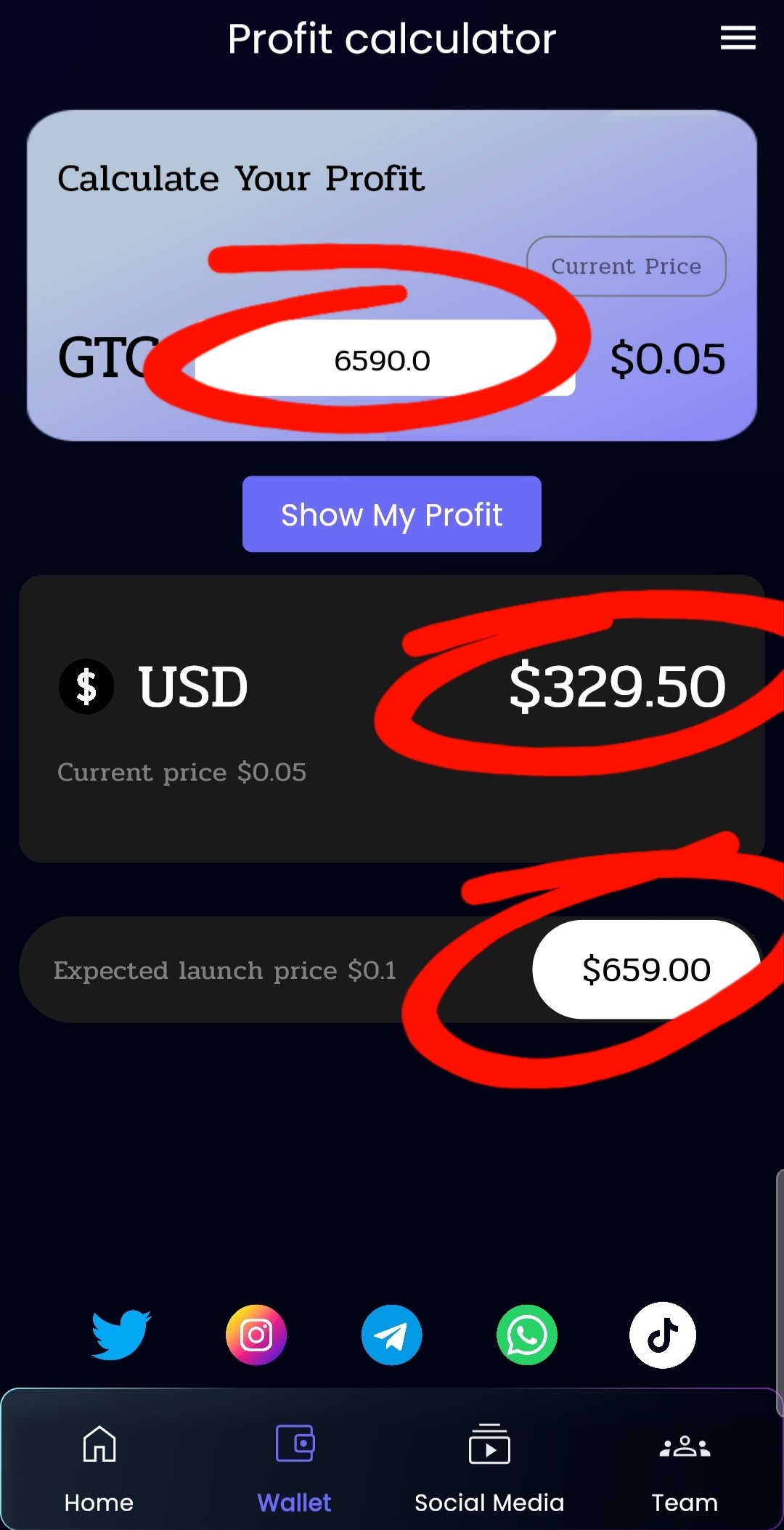Image resolution: width=784 pixels, height=1530 pixels.
Task: Open the Team tab
Action: pos(685,1468)
